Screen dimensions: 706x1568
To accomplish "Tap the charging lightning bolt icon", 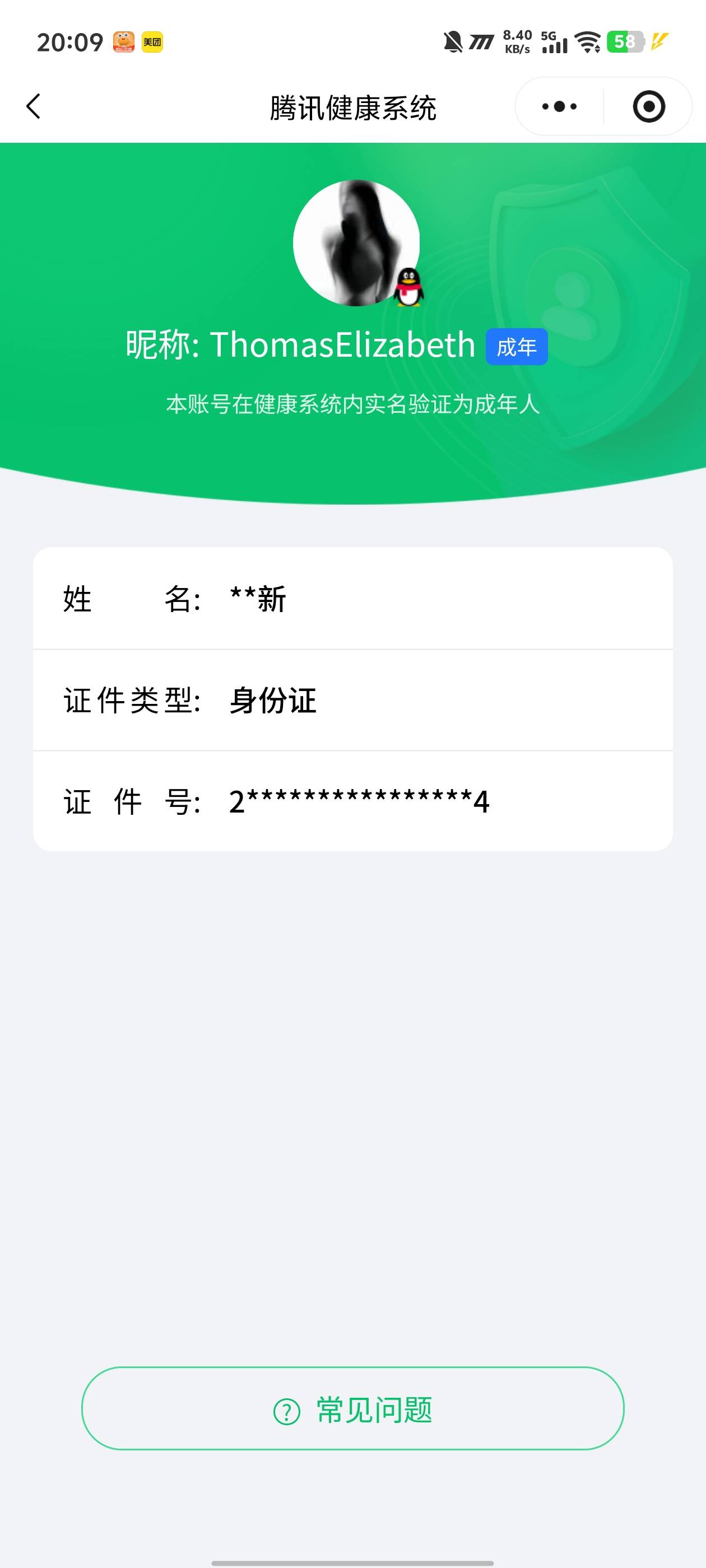I will pyautogui.click(x=659, y=41).
